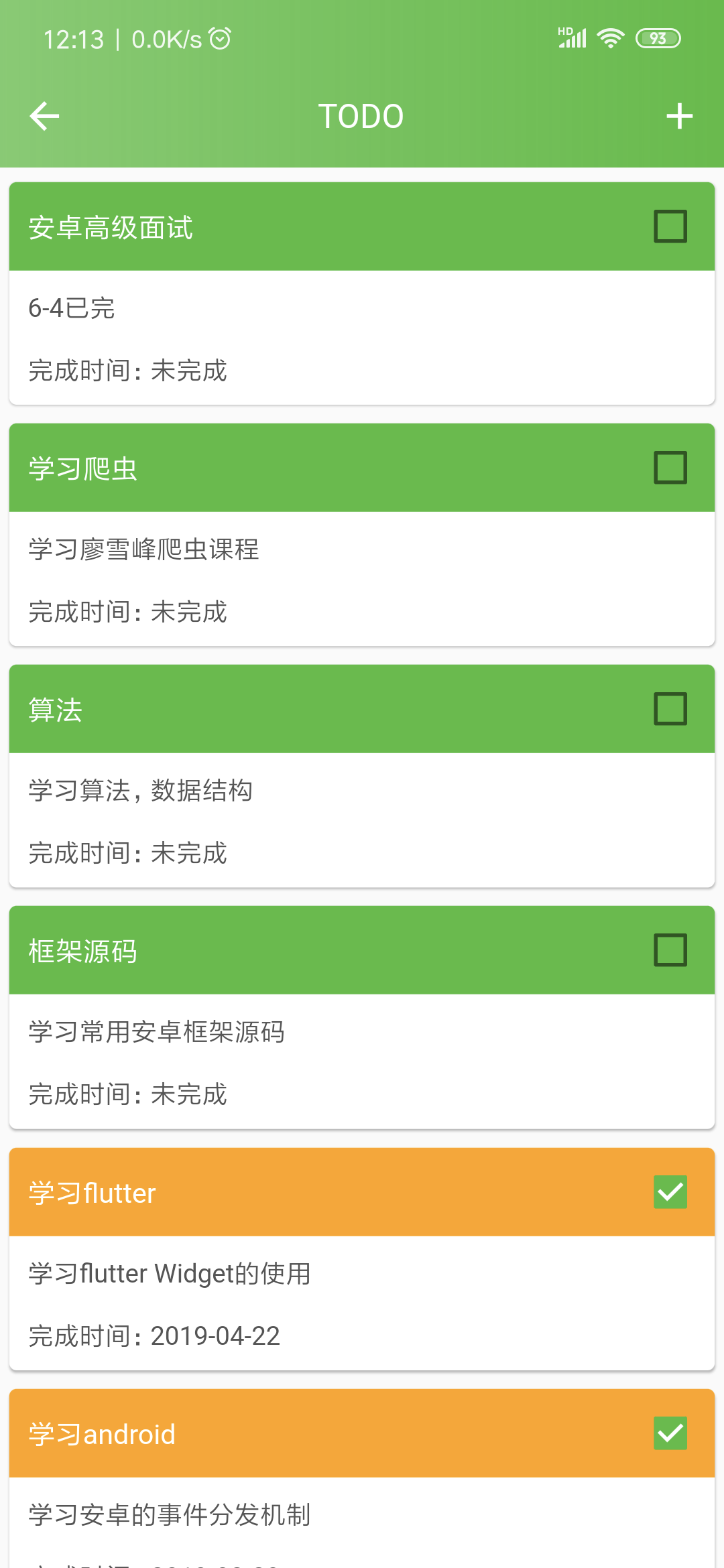Go back using the top-left arrow
The image size is (724, 1568).
[45, 116]
